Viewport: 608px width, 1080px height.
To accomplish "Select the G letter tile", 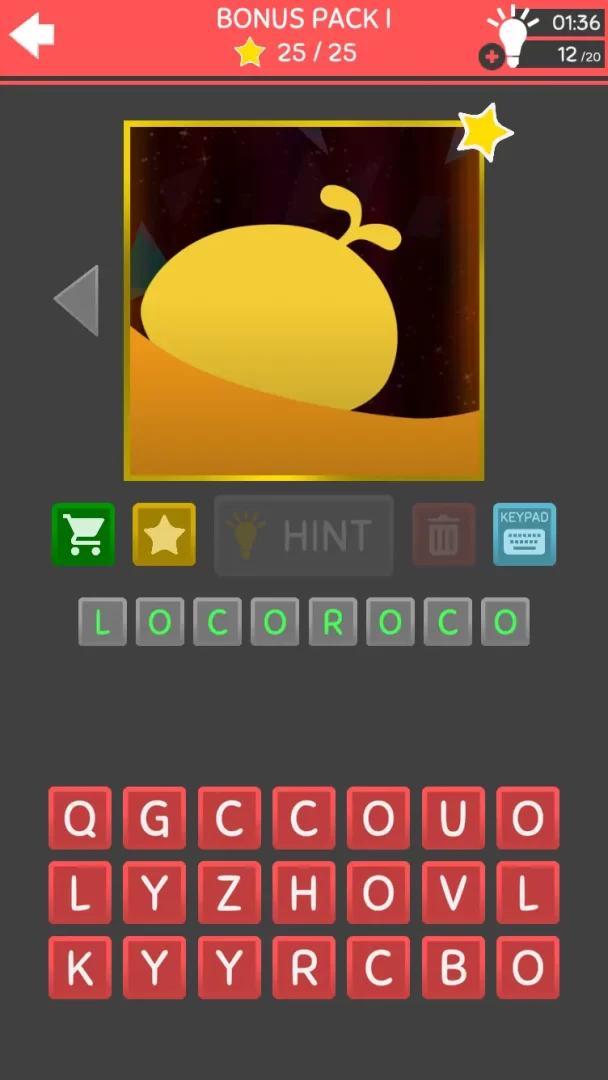I will tap(154, 819).
